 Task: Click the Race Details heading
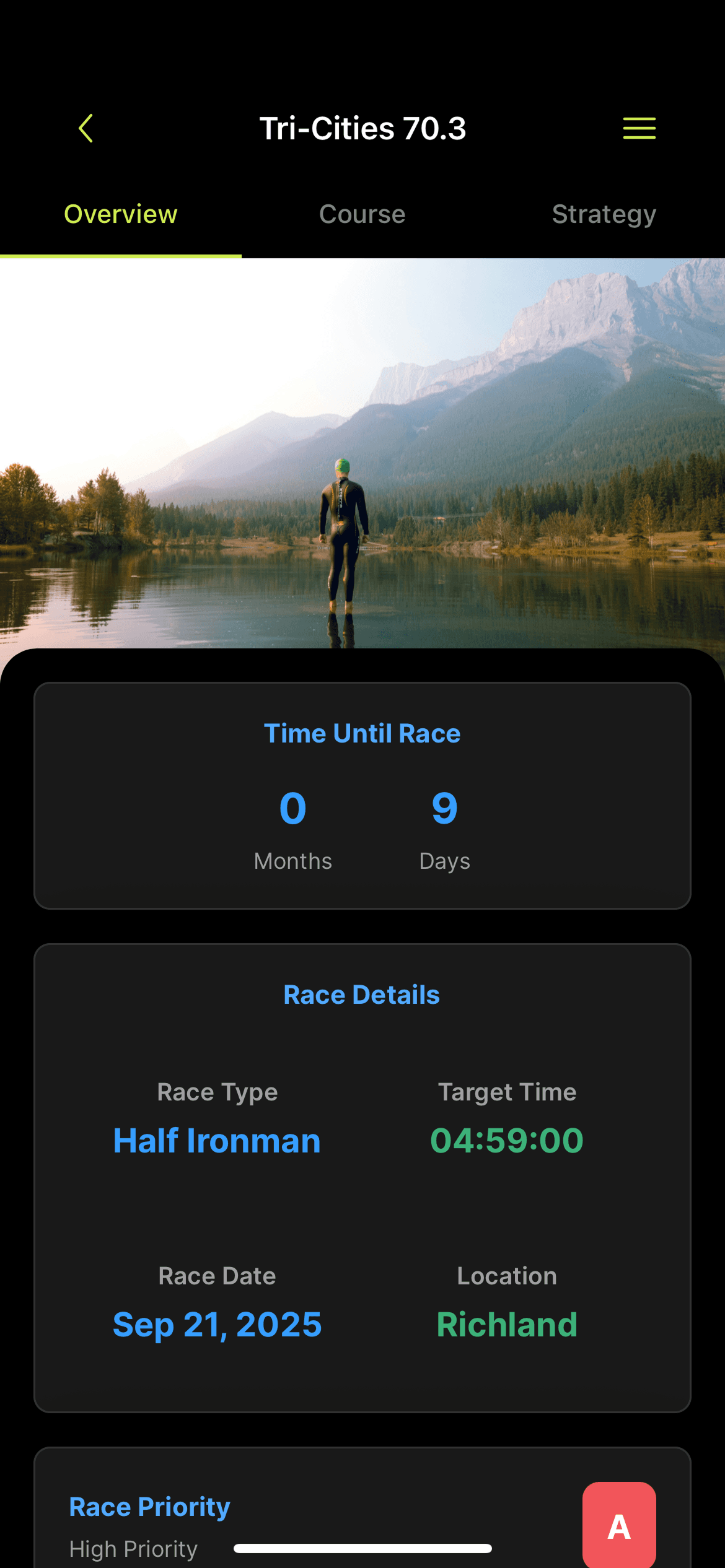pos(362,995)
